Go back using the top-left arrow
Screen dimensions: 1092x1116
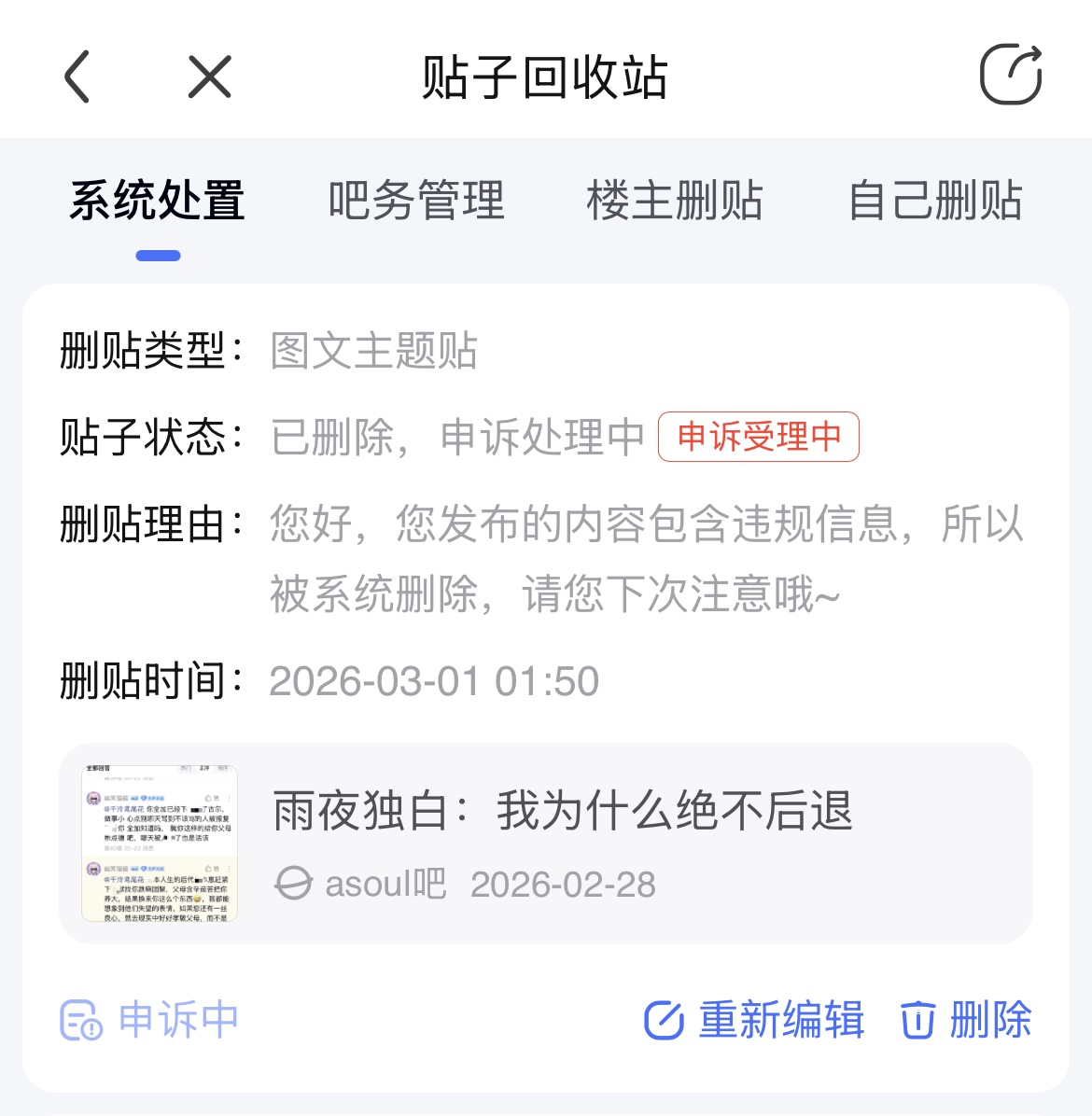(x=77, y=77)
